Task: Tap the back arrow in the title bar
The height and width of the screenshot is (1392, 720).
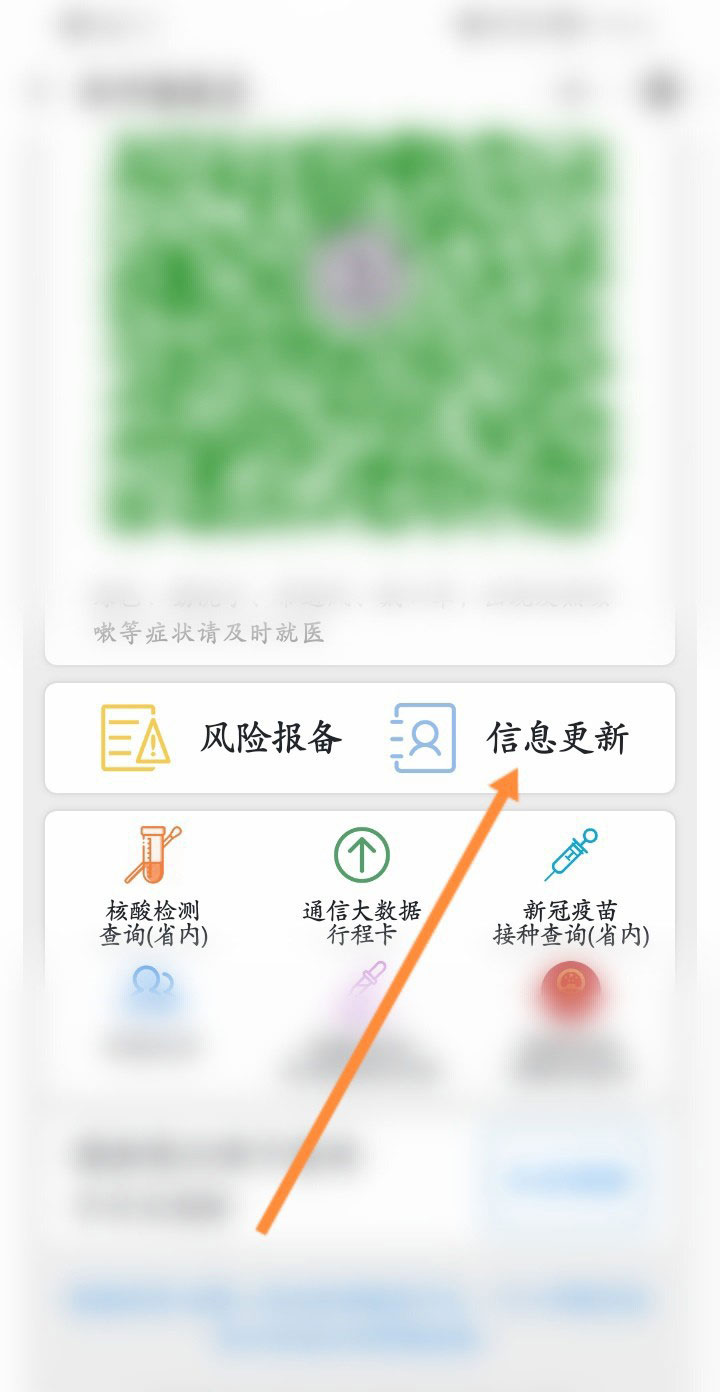Action: pos(35,88)
